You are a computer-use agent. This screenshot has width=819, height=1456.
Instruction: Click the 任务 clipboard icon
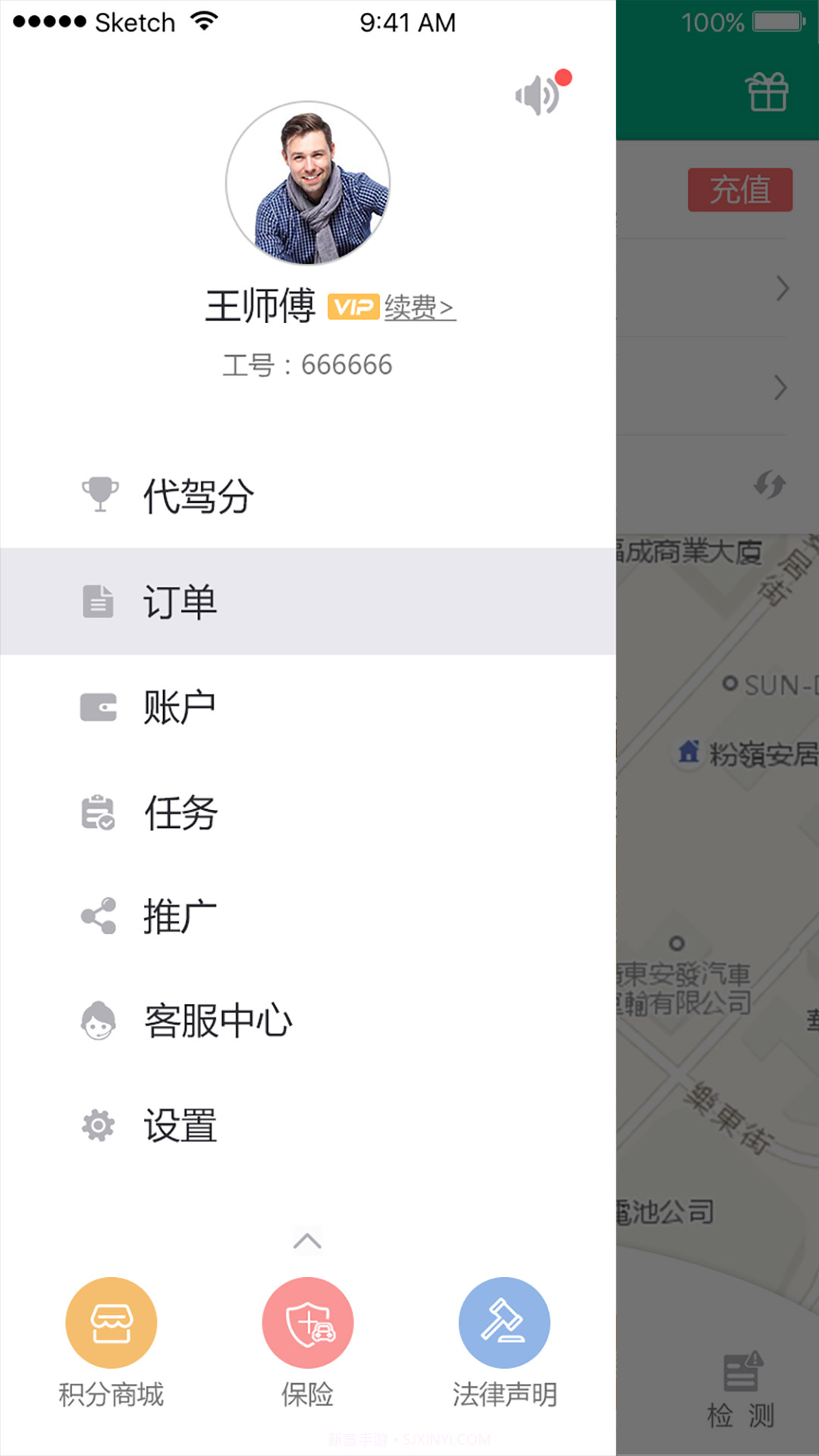98,812
